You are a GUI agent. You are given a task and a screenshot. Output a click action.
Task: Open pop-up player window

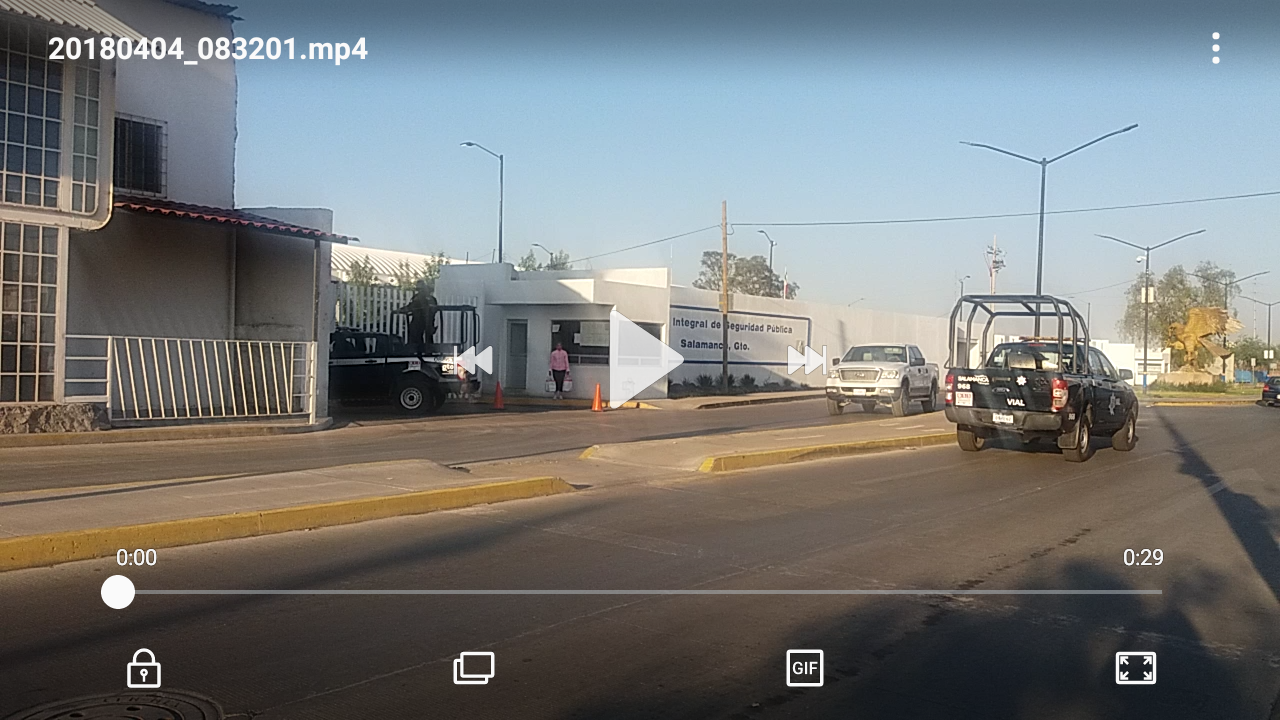tap(474, 668)
